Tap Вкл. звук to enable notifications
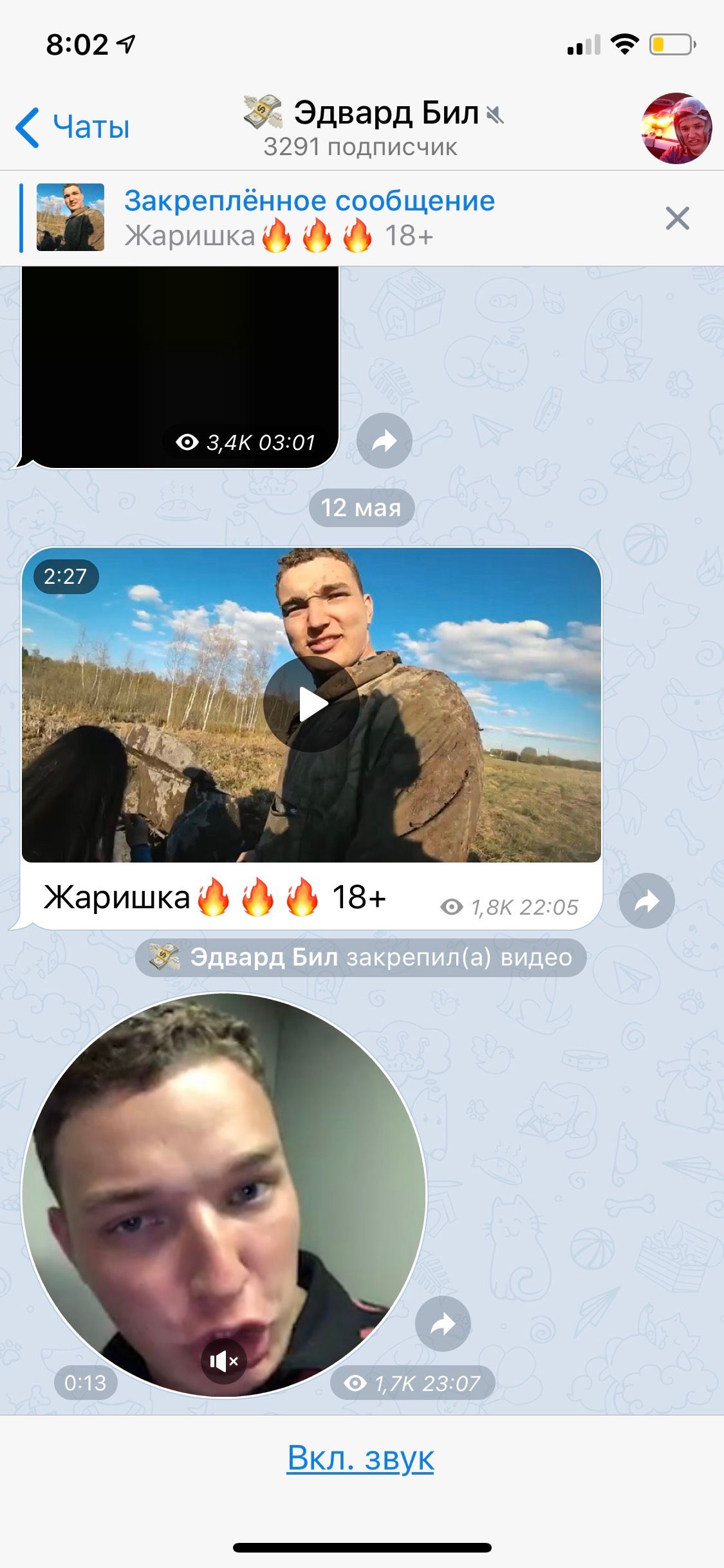 pos(361,1458)
